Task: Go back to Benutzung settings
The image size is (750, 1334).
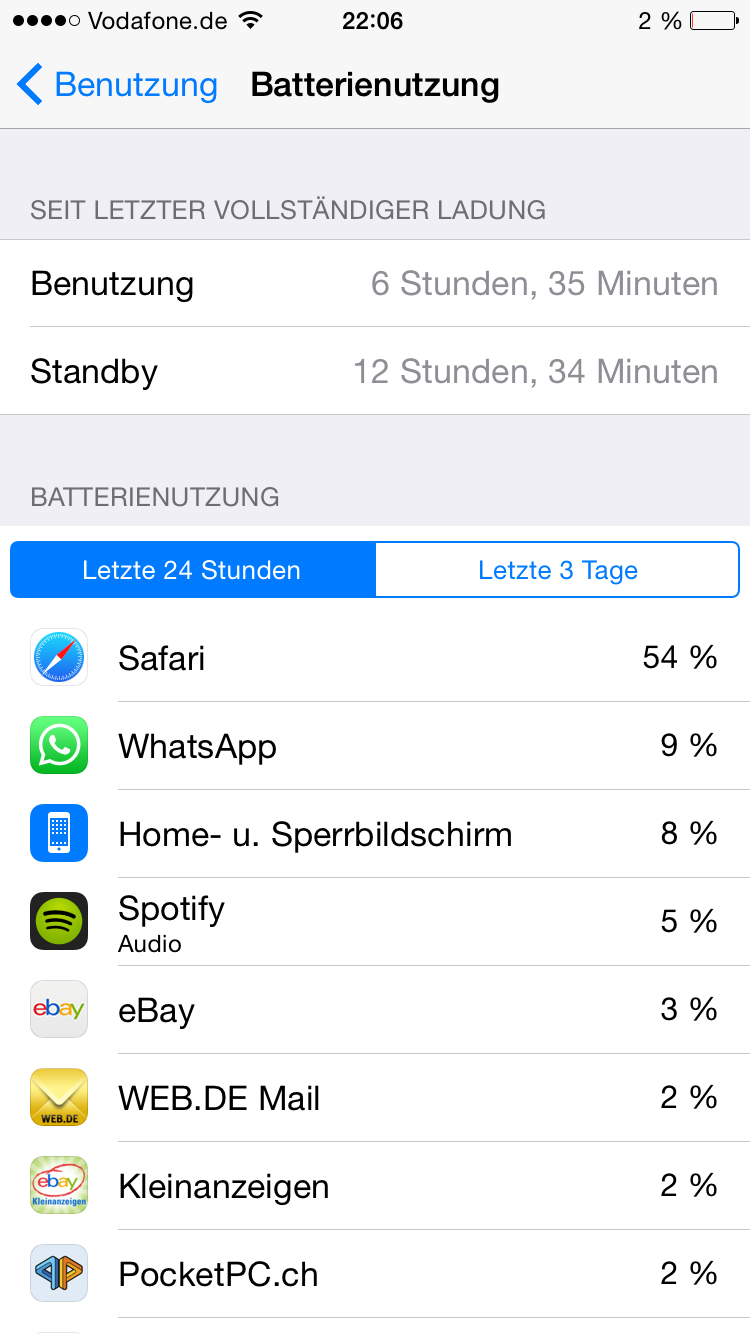Action: [x=117, y=85]
